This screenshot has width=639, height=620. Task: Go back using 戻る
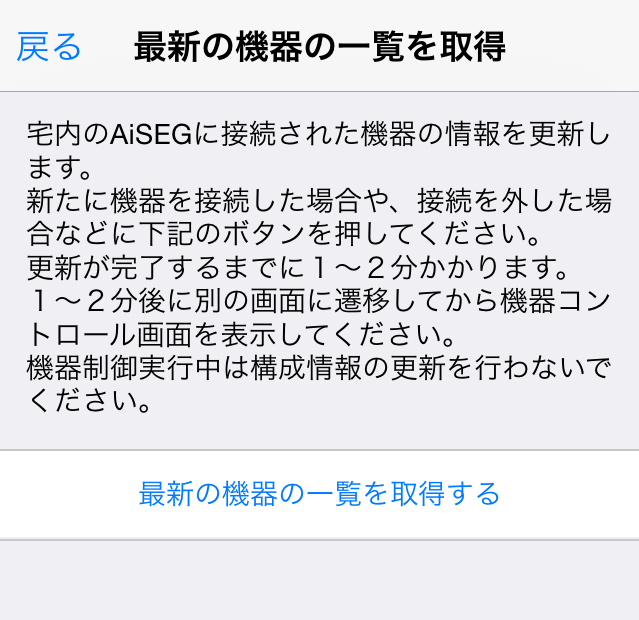click(x=48, y=46)
